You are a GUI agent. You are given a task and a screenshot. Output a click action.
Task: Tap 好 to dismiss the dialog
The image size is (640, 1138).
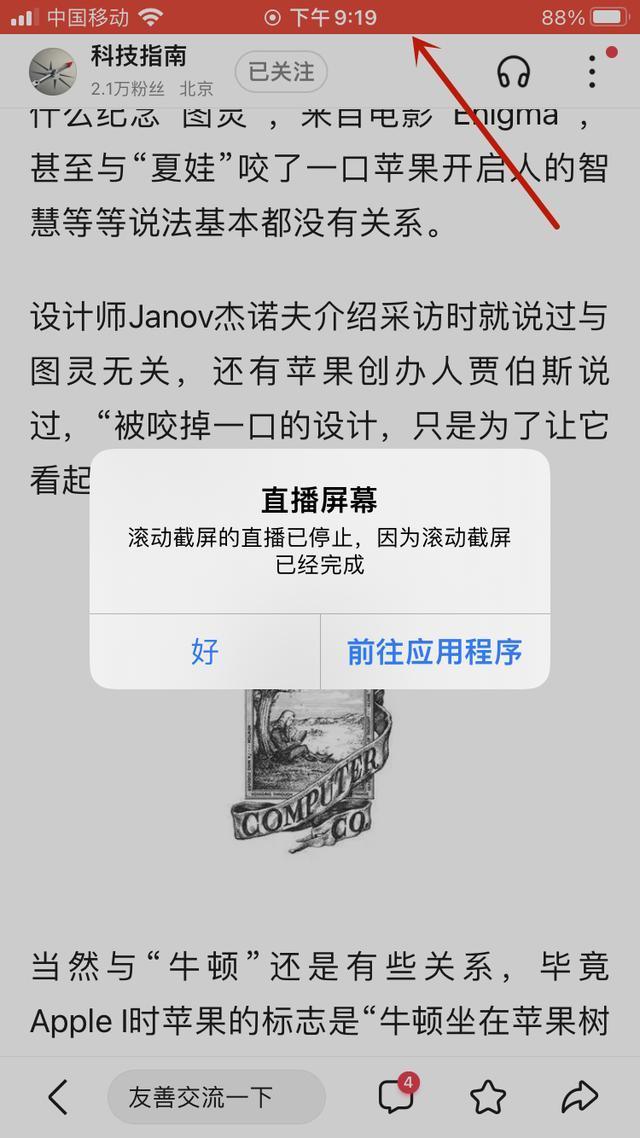(205, 652)
